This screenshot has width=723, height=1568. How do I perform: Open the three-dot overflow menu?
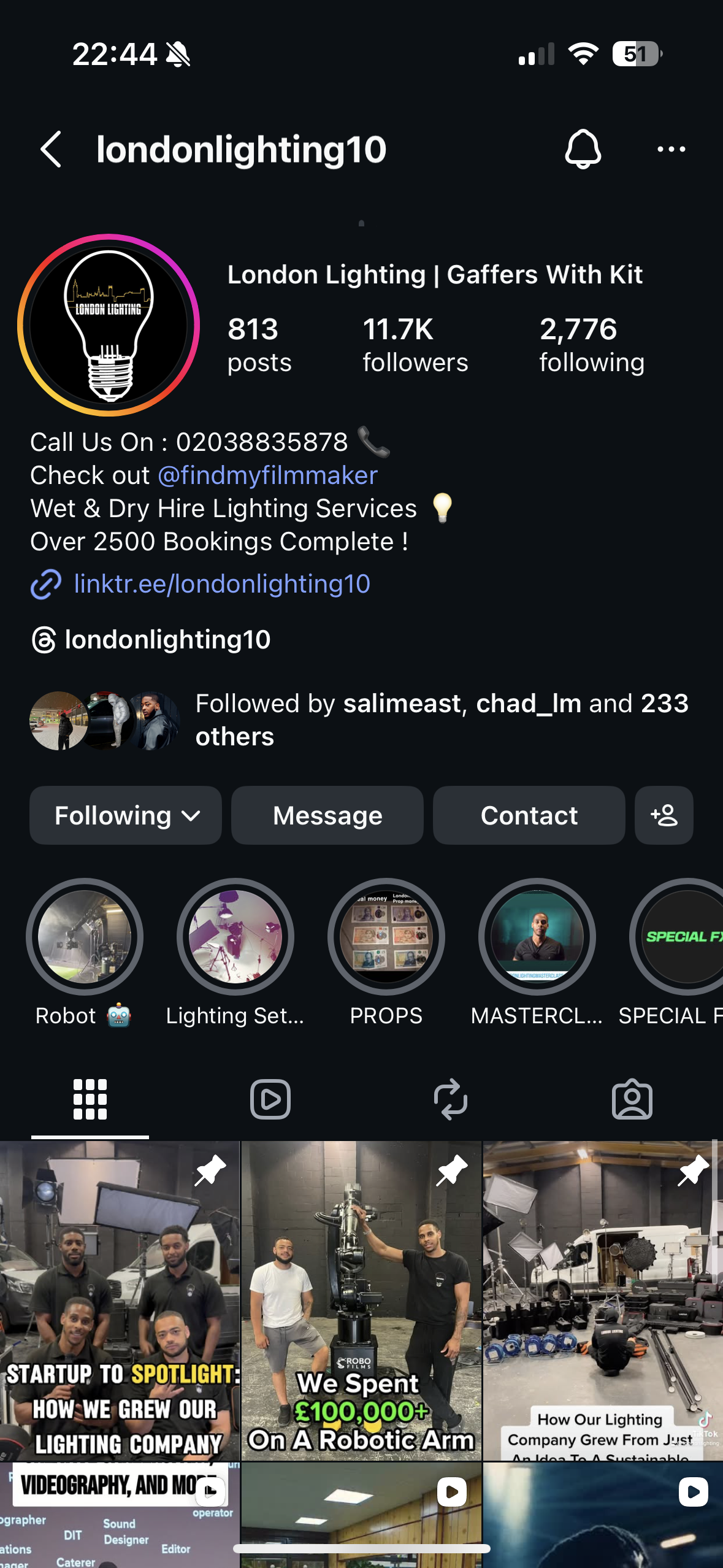pos(671,149)
